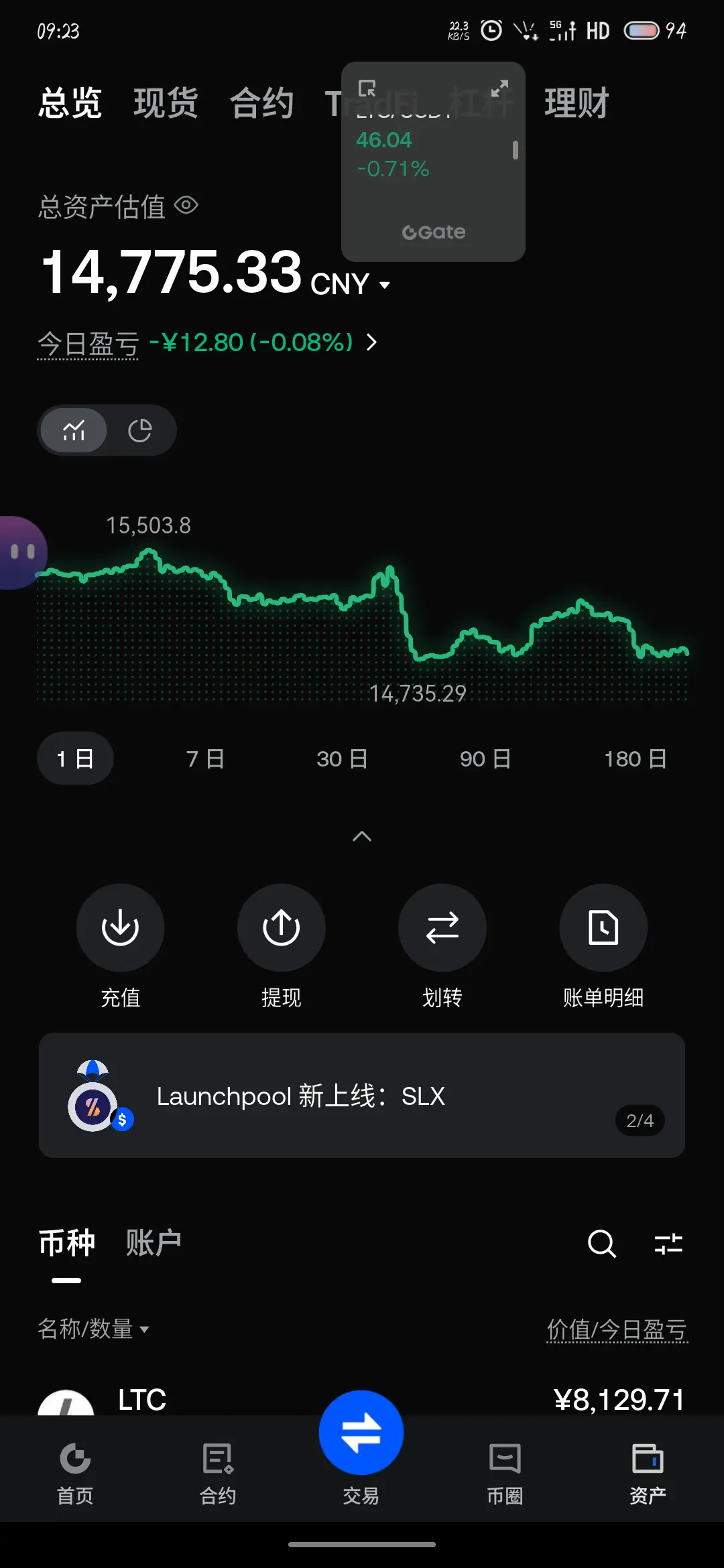
Task: Expand the floating Gate price widget
Action: (x=499, y=88)
